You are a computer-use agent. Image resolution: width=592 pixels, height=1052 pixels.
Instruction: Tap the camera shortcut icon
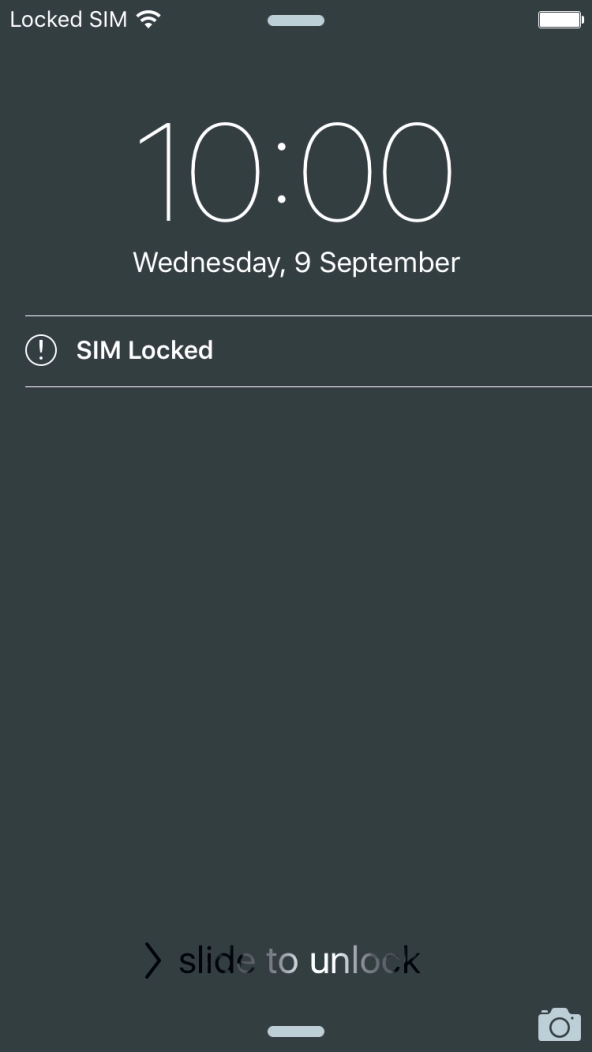tap(559, 1024)
